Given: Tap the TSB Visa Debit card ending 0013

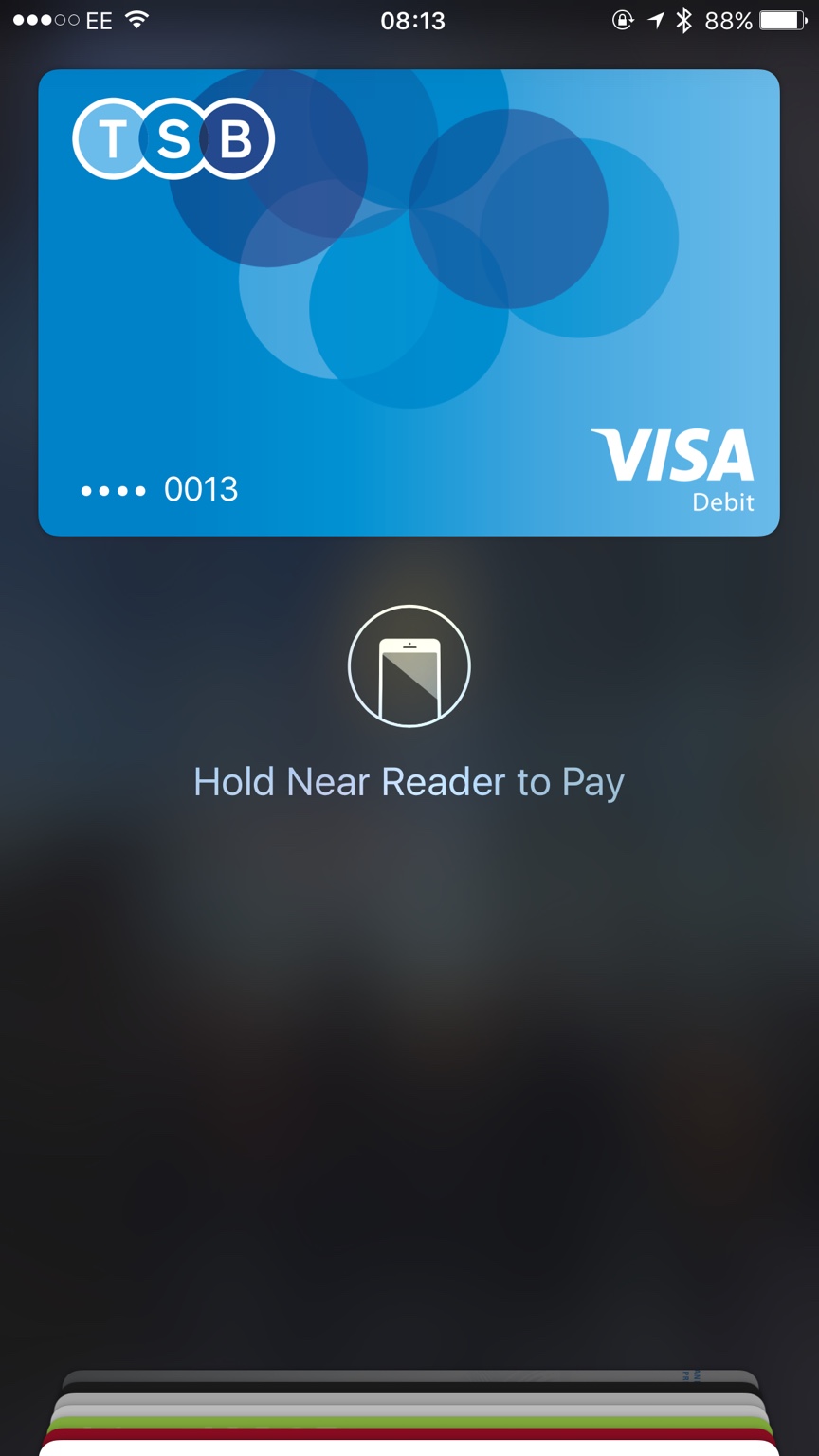Looking at the screenshot, I should tap(409, 302).
